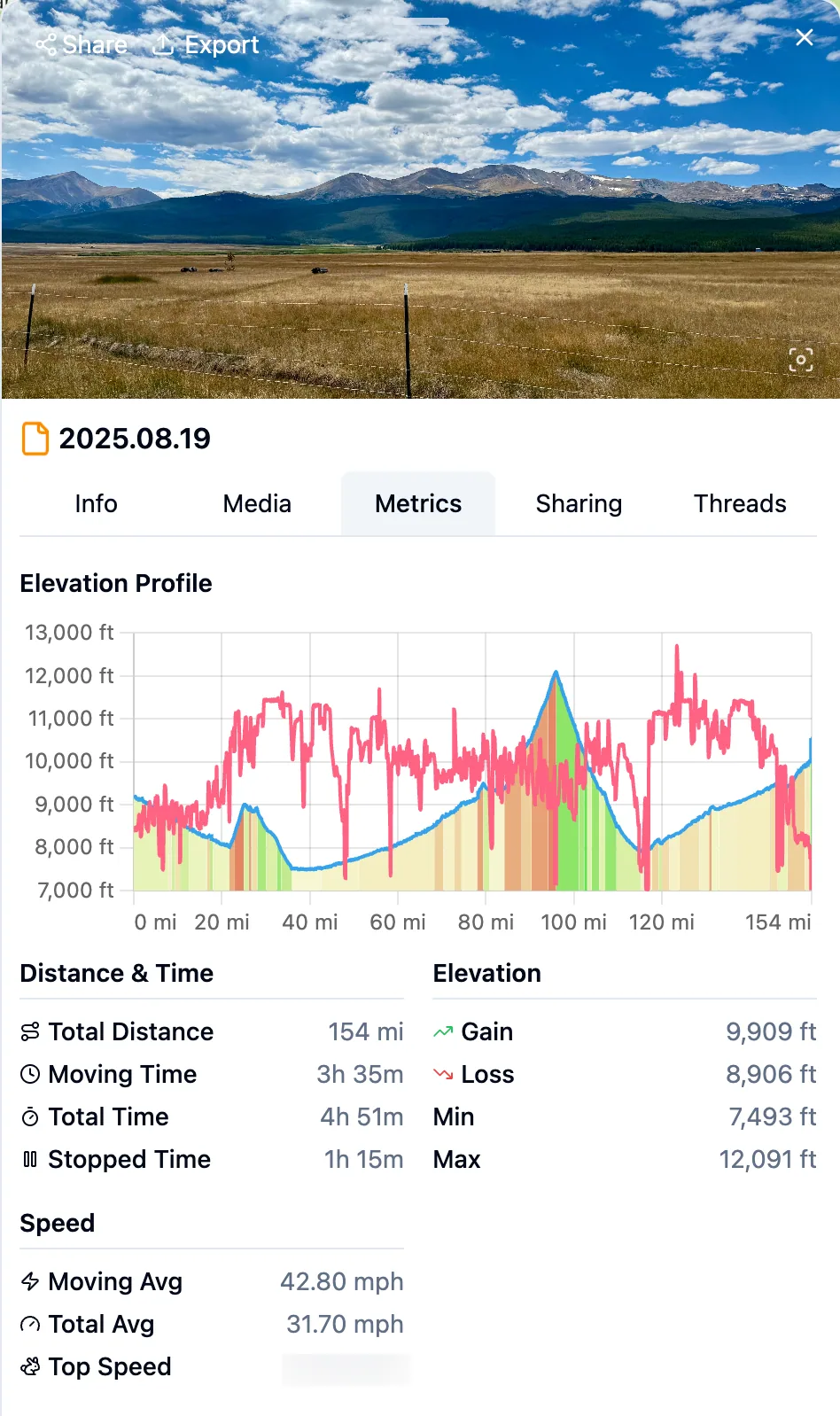
Task: Open the Threads tab
Action: pyautogui.click(x=739, y=503)
